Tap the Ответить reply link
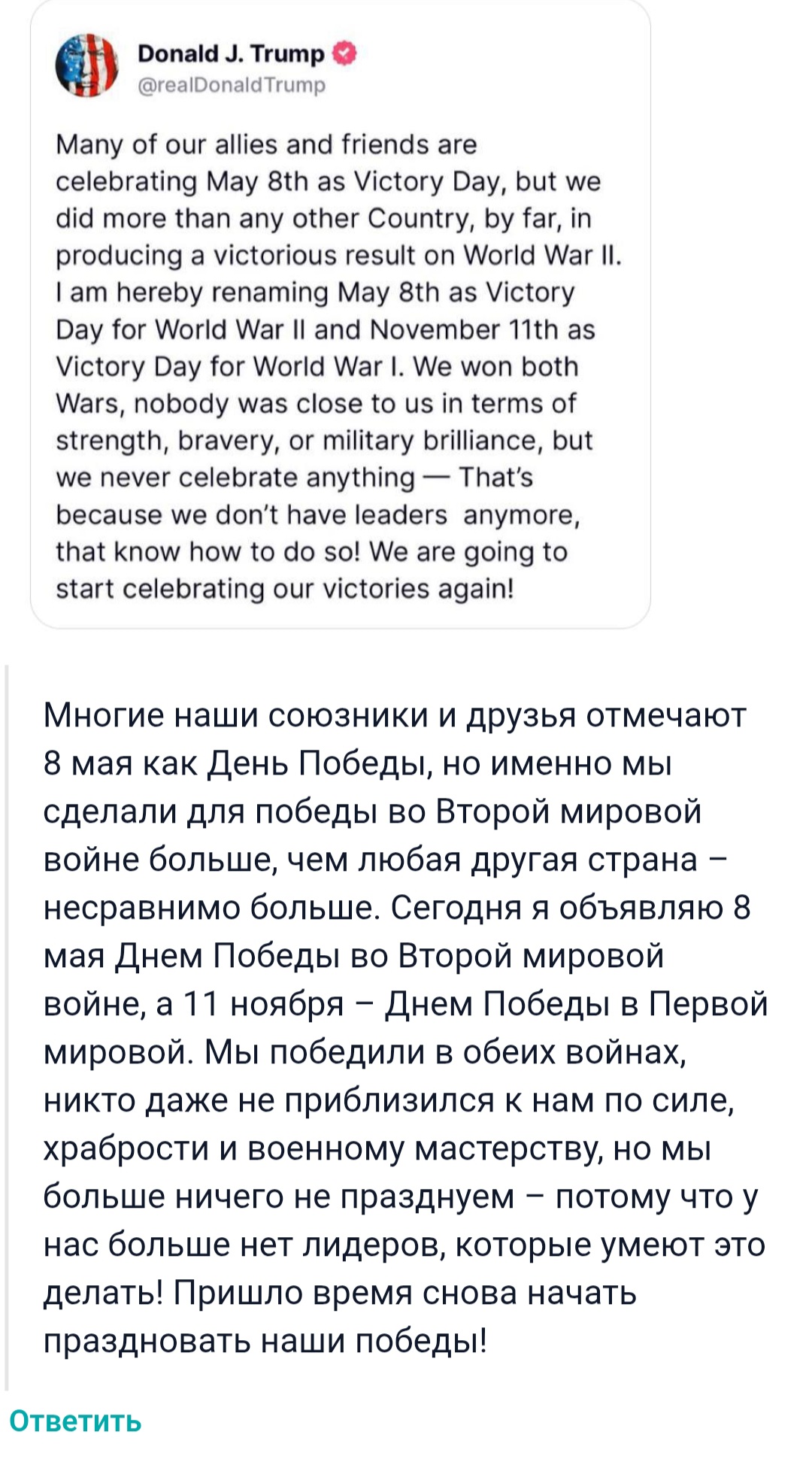Screen dimensions: 812x1459 75,1421
